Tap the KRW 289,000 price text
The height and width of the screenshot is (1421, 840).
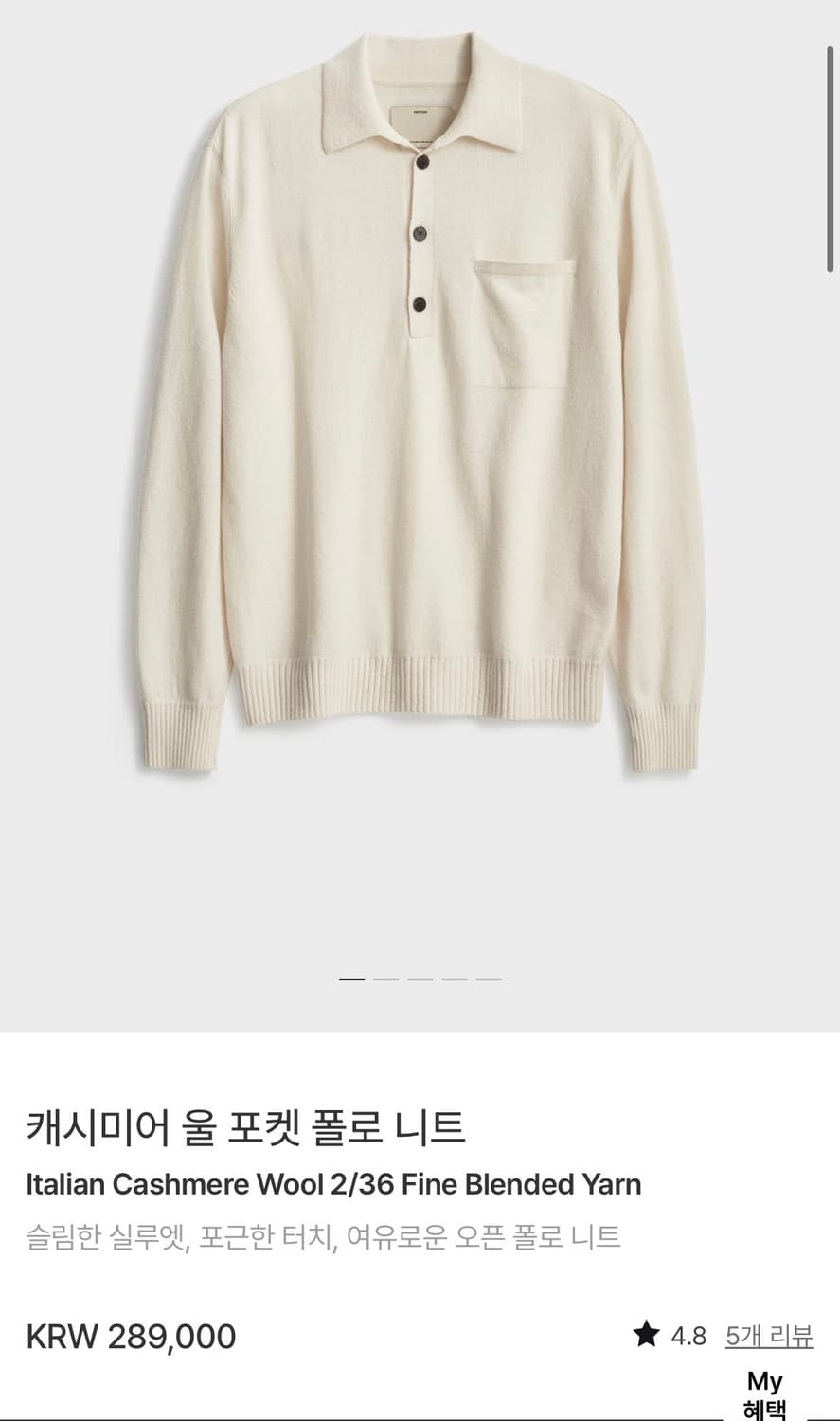click(x=131, y=1336)
